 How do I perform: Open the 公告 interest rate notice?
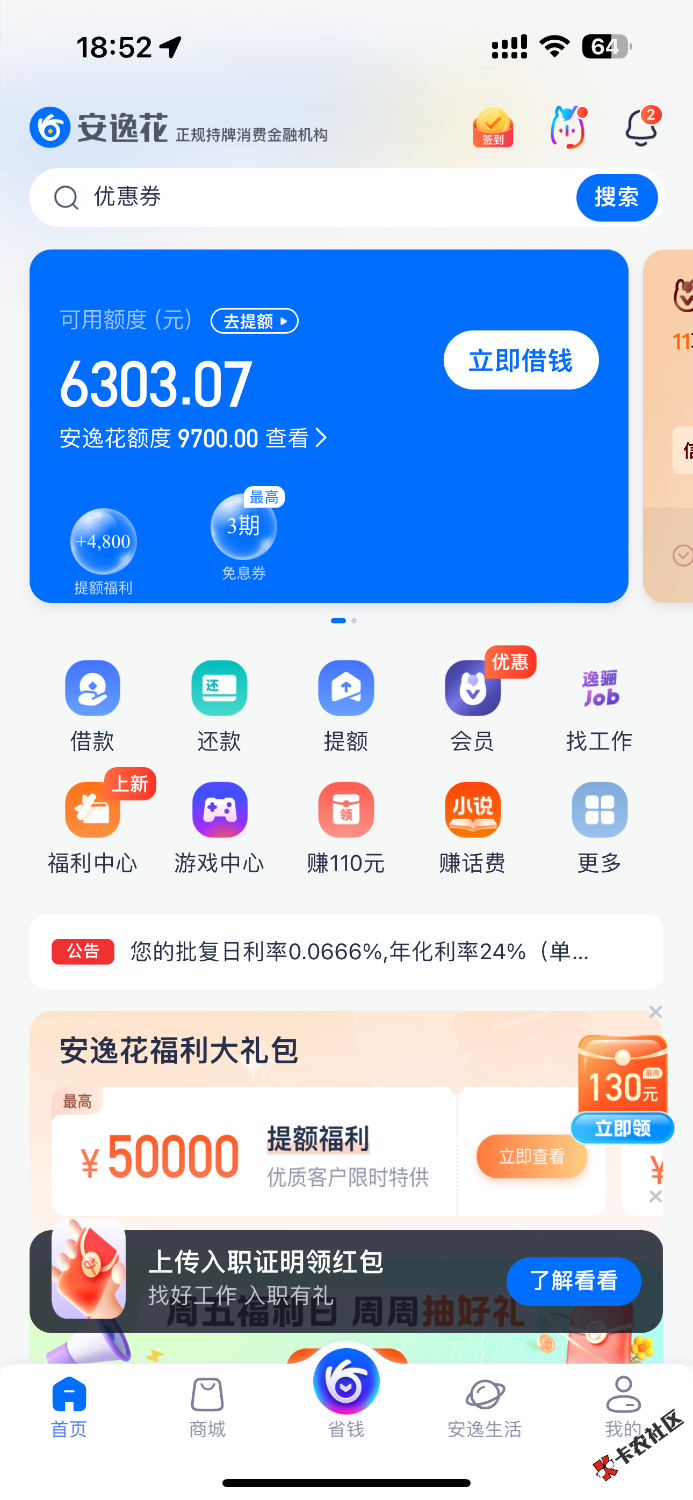coord(346,952)
